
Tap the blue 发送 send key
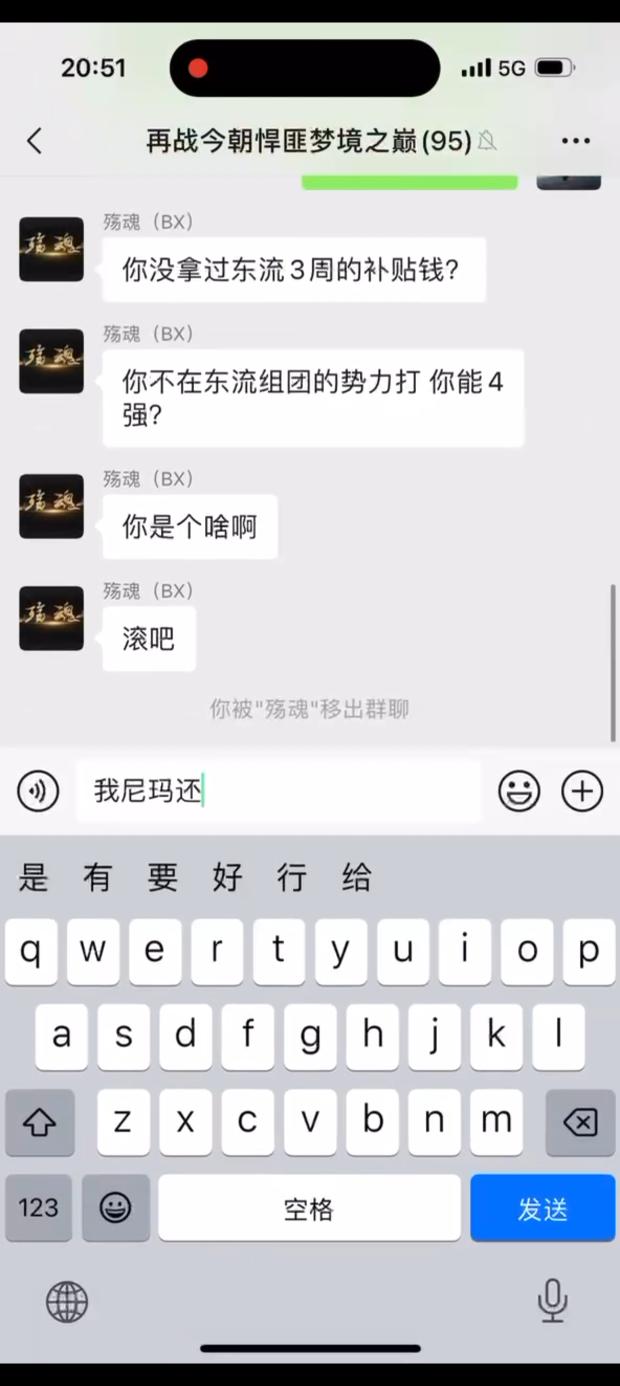pos(542,1209)
